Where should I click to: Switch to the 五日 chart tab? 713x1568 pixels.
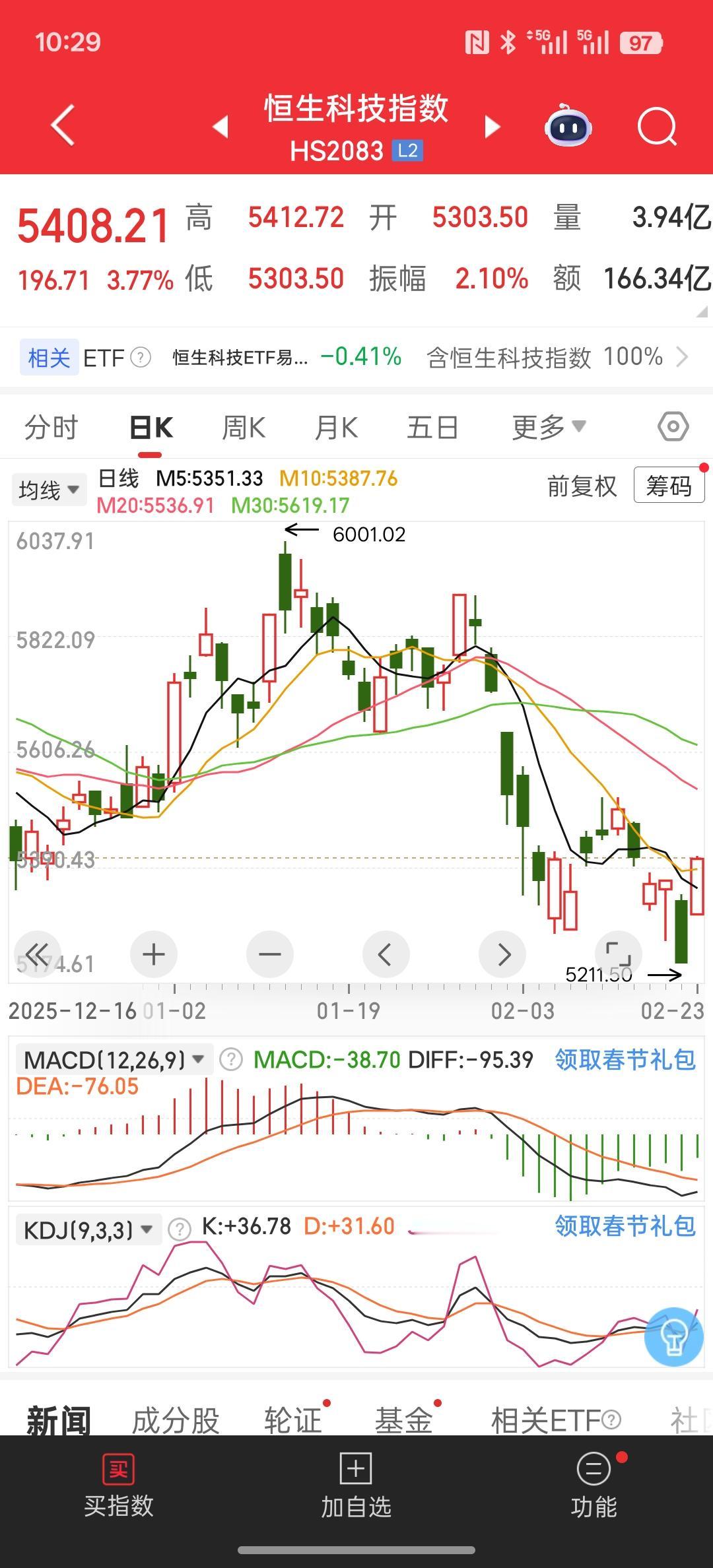click(432, 428)
